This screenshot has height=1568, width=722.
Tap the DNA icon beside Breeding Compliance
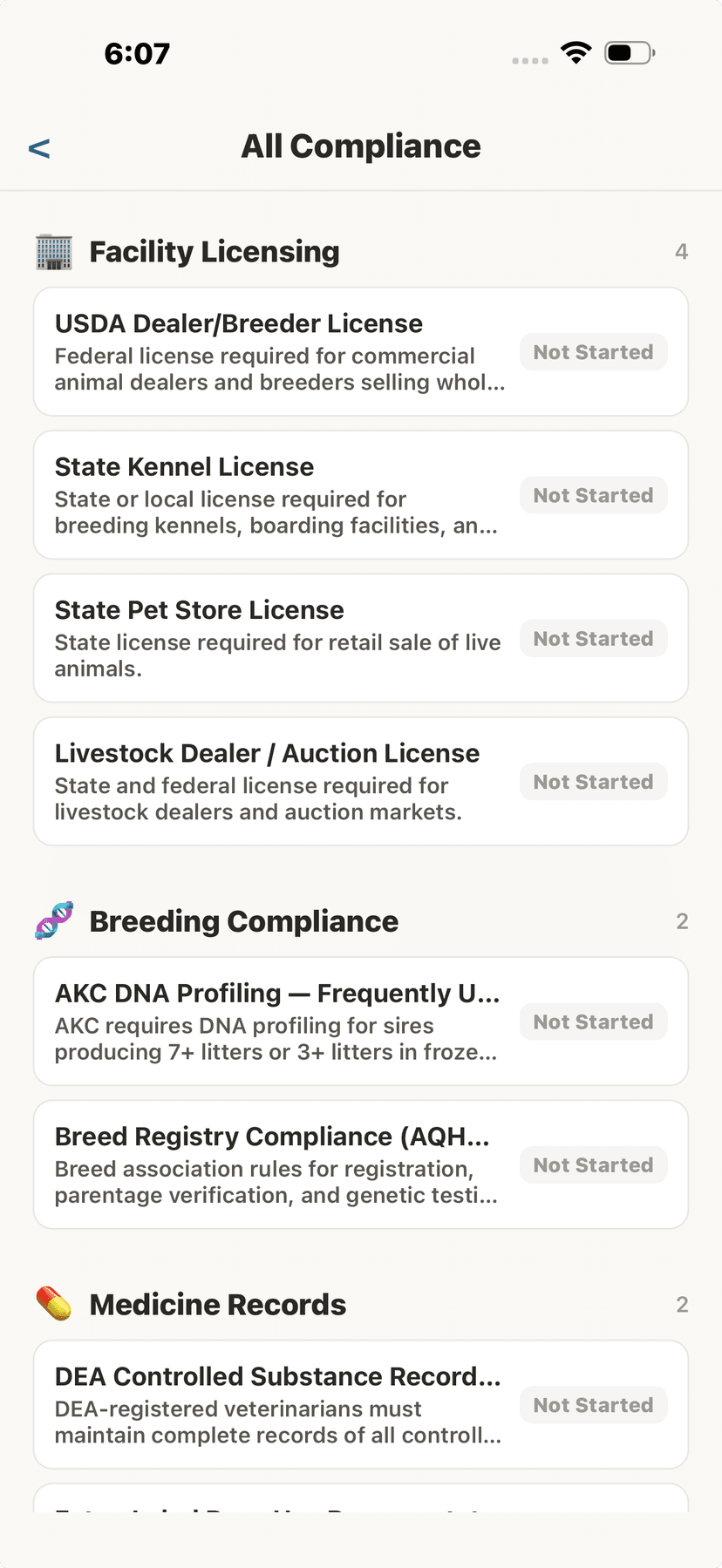point(53,920)
